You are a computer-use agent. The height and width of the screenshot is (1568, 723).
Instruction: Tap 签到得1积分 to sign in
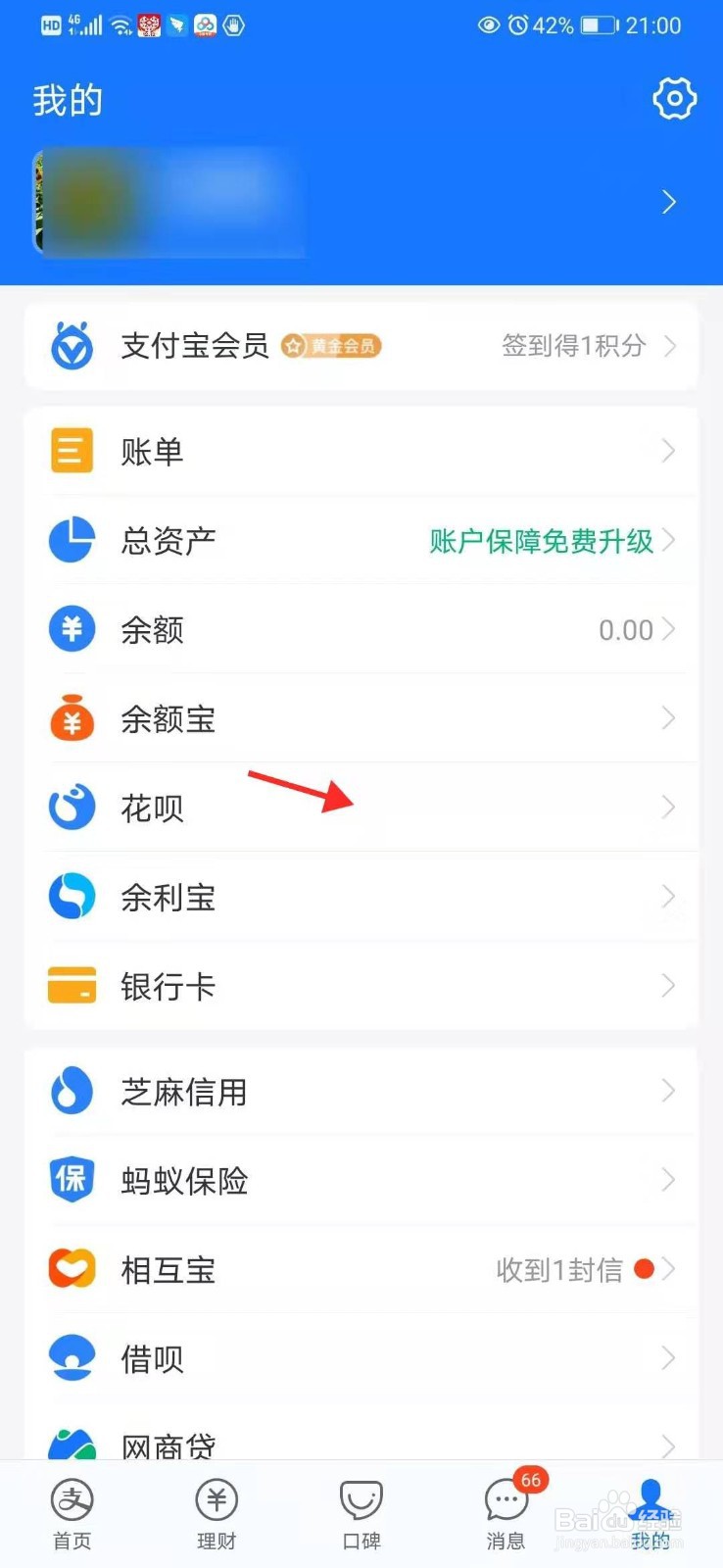click(x=571, y=346)
